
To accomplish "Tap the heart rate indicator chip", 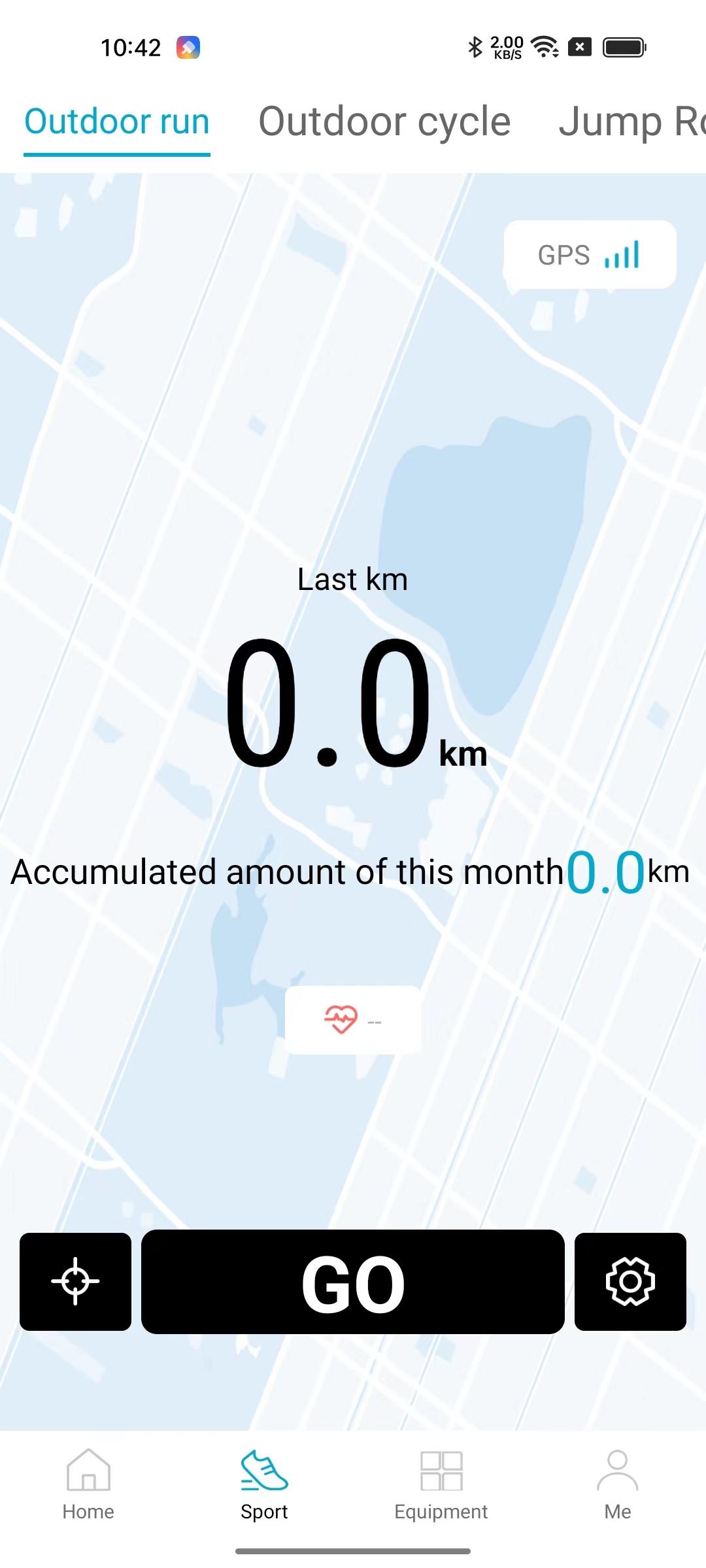I will 353,1020.
